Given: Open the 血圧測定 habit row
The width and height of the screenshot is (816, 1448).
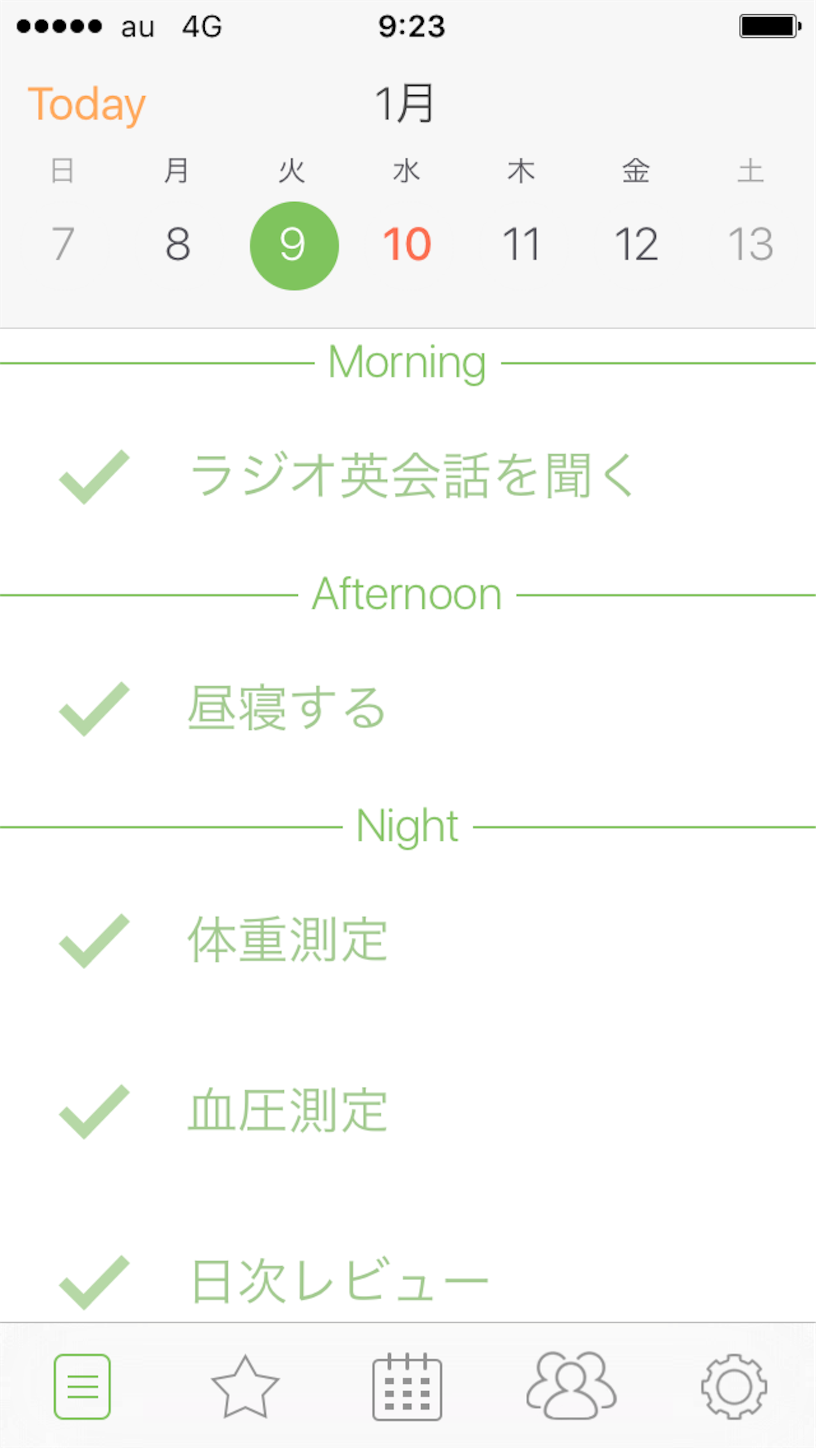Looking at the screenshot, I should coord(408,1111).
